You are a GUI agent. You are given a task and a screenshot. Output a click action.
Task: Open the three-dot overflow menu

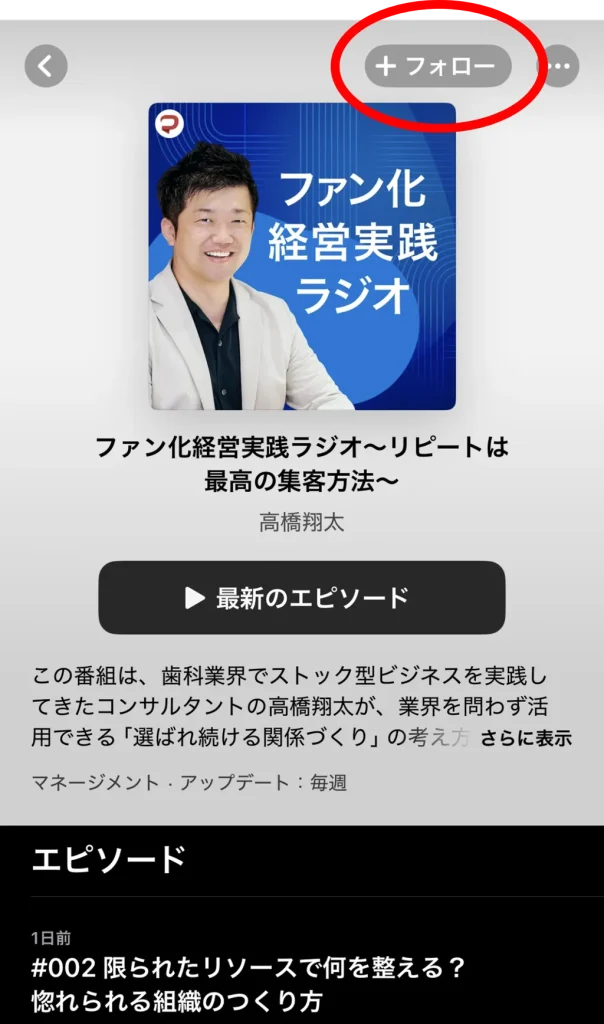[559, 67]
